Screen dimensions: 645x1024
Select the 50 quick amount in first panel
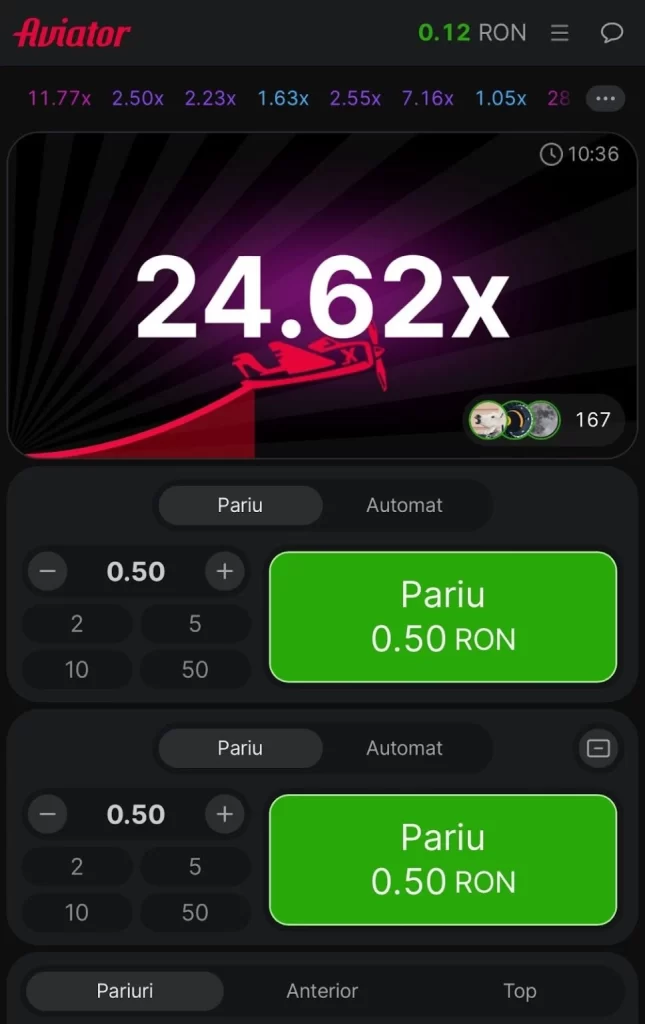click(195, 669)
